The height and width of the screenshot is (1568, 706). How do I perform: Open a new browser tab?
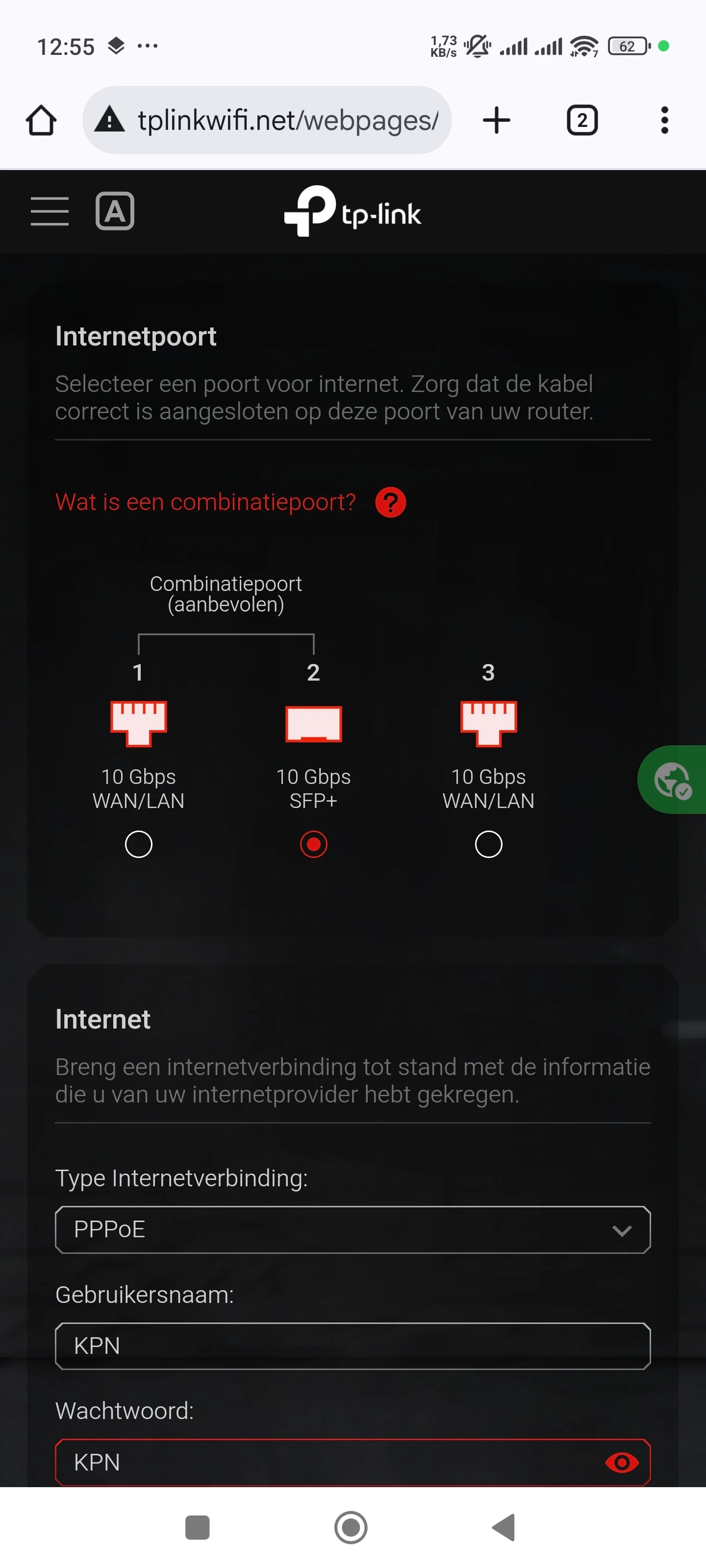click(496, 120)
